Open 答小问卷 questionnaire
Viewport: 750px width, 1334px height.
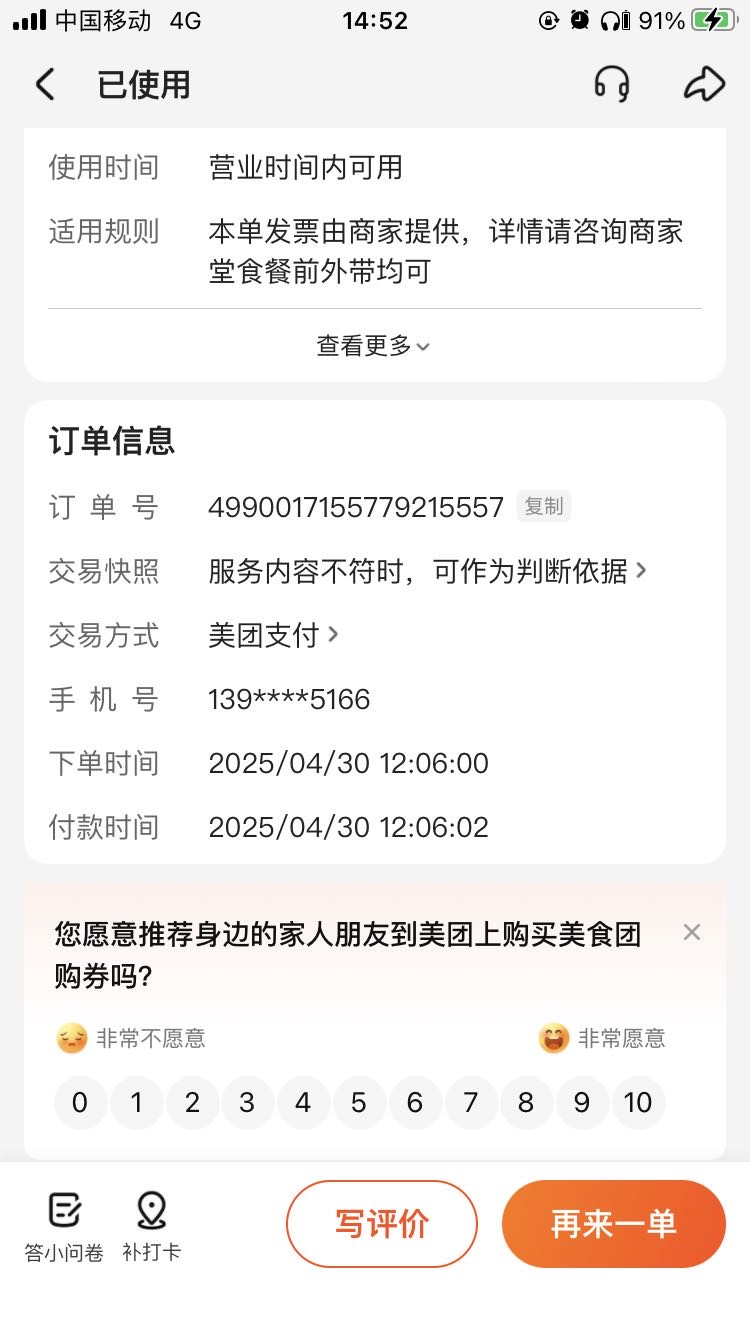64,1226
